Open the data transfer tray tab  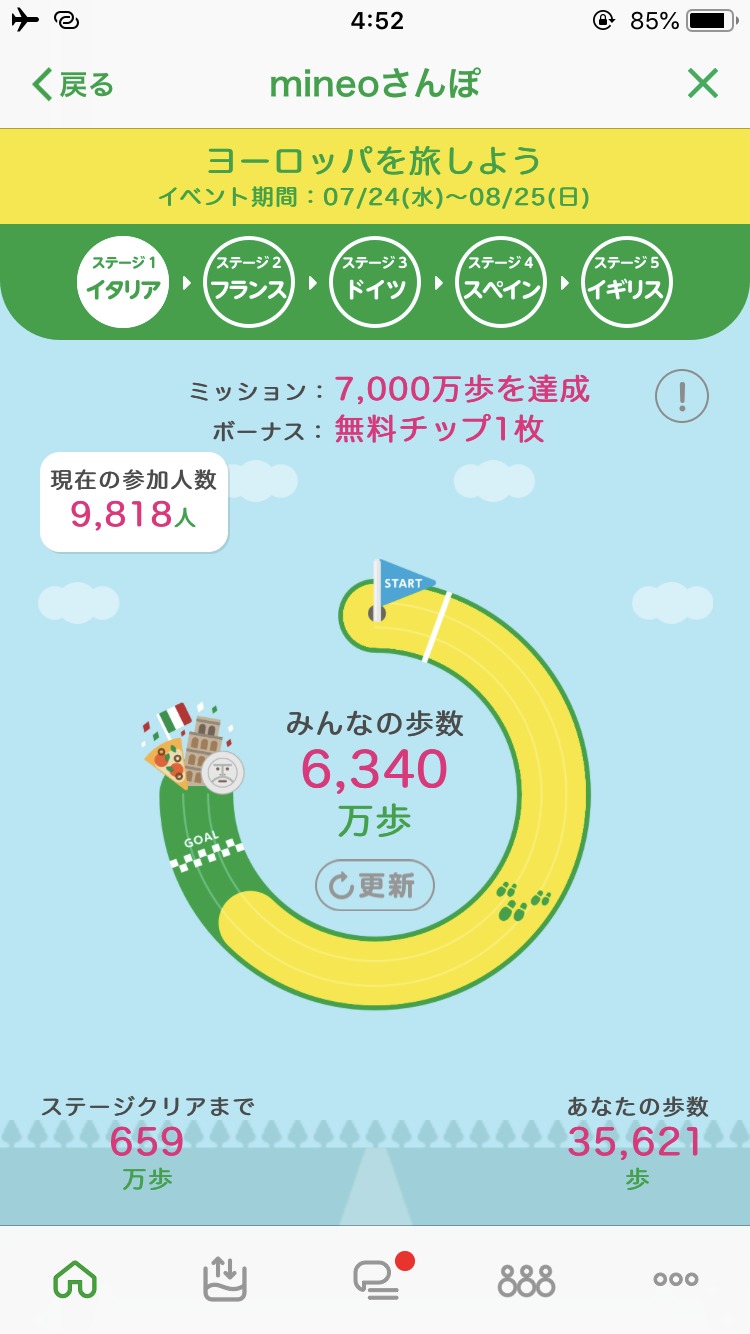tap(225, 1279)
